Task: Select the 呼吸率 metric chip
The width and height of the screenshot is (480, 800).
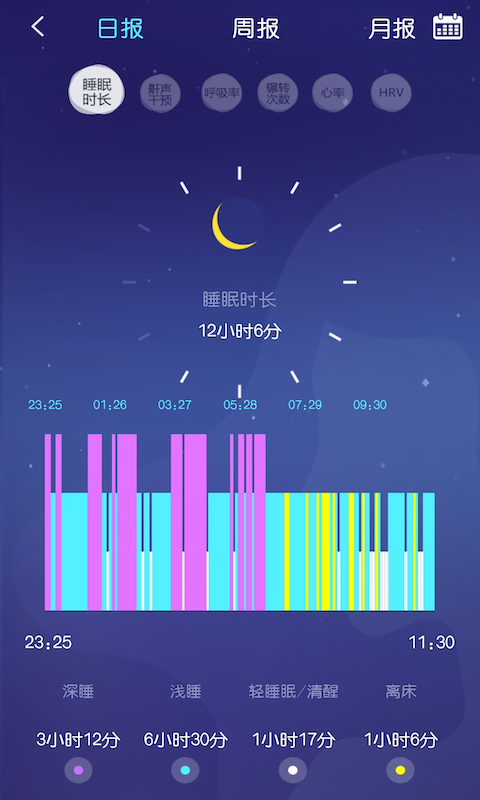Action: point(222,93)
